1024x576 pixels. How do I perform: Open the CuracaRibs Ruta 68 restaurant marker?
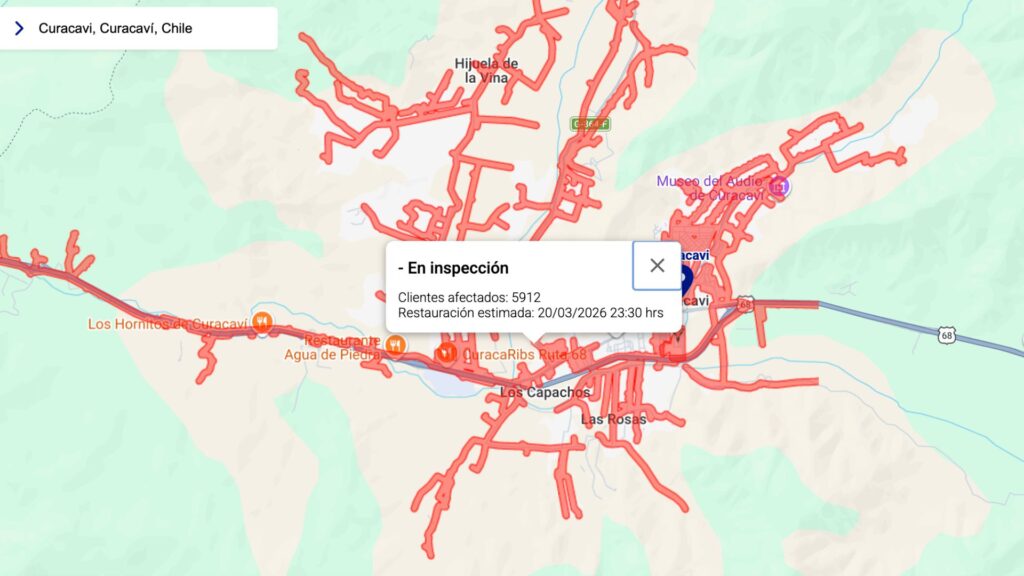tap(446, 352)
